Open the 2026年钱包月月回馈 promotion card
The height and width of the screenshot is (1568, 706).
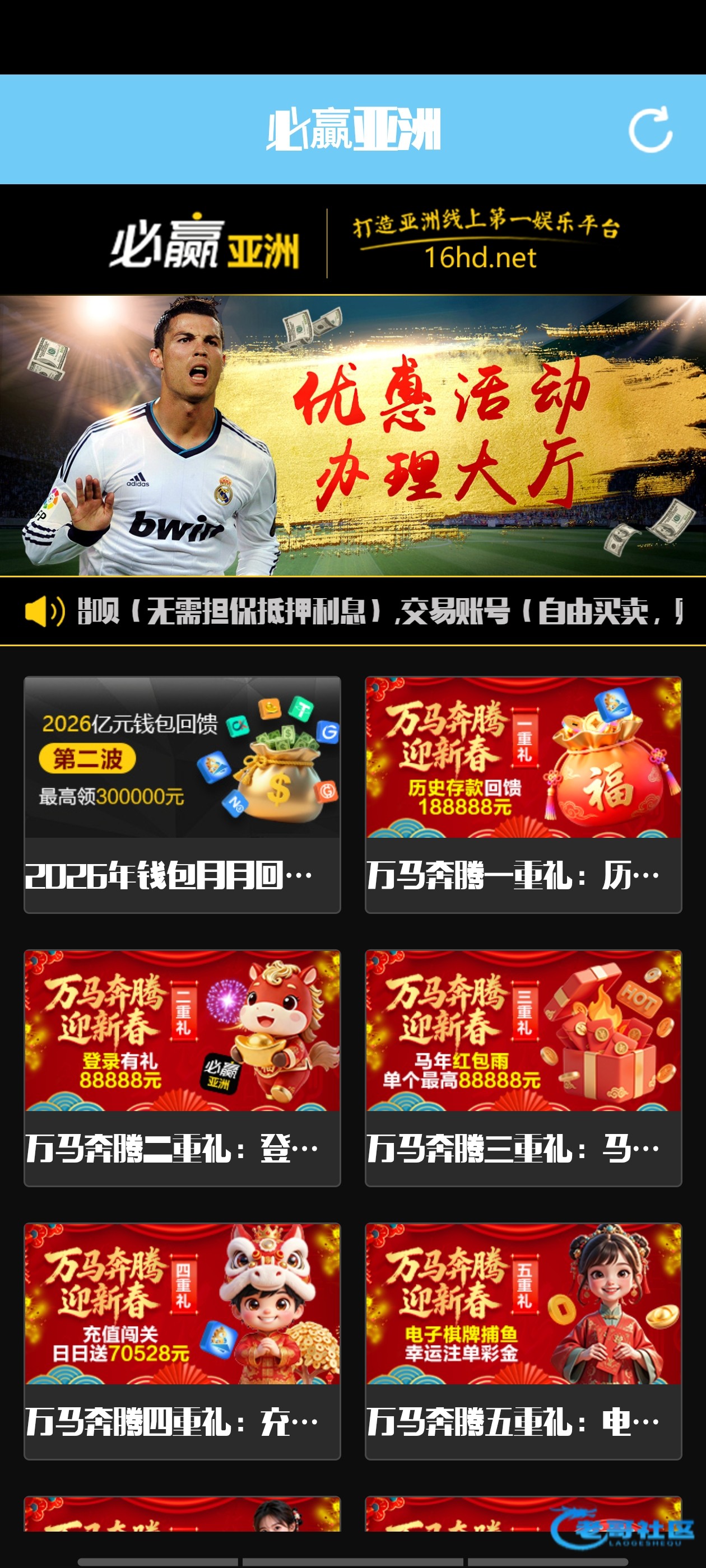click(x=182, y=794)
